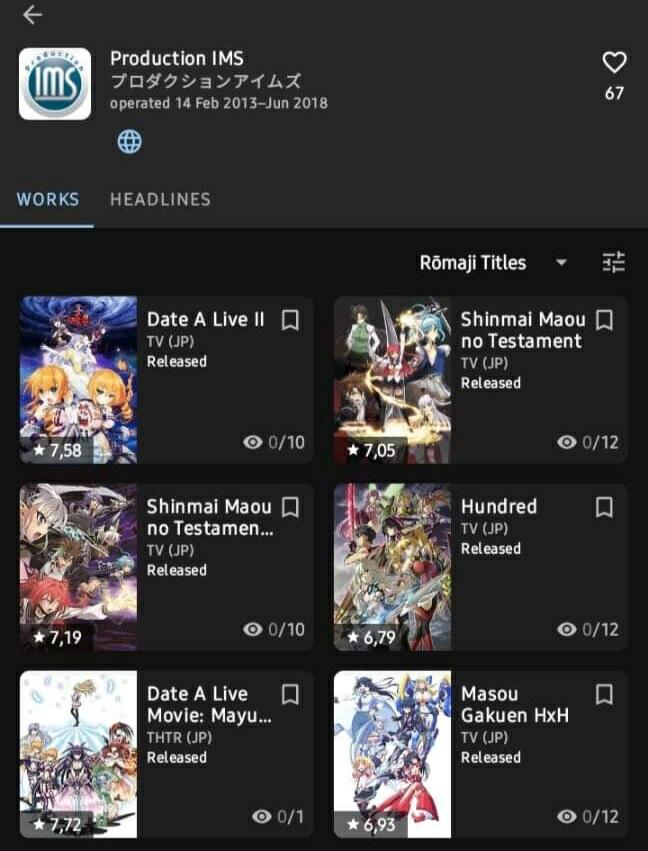The height and width of the screenshot is (851, 648).
Task: Open the studio's website globe icon
Action: (x=130, y=142)
